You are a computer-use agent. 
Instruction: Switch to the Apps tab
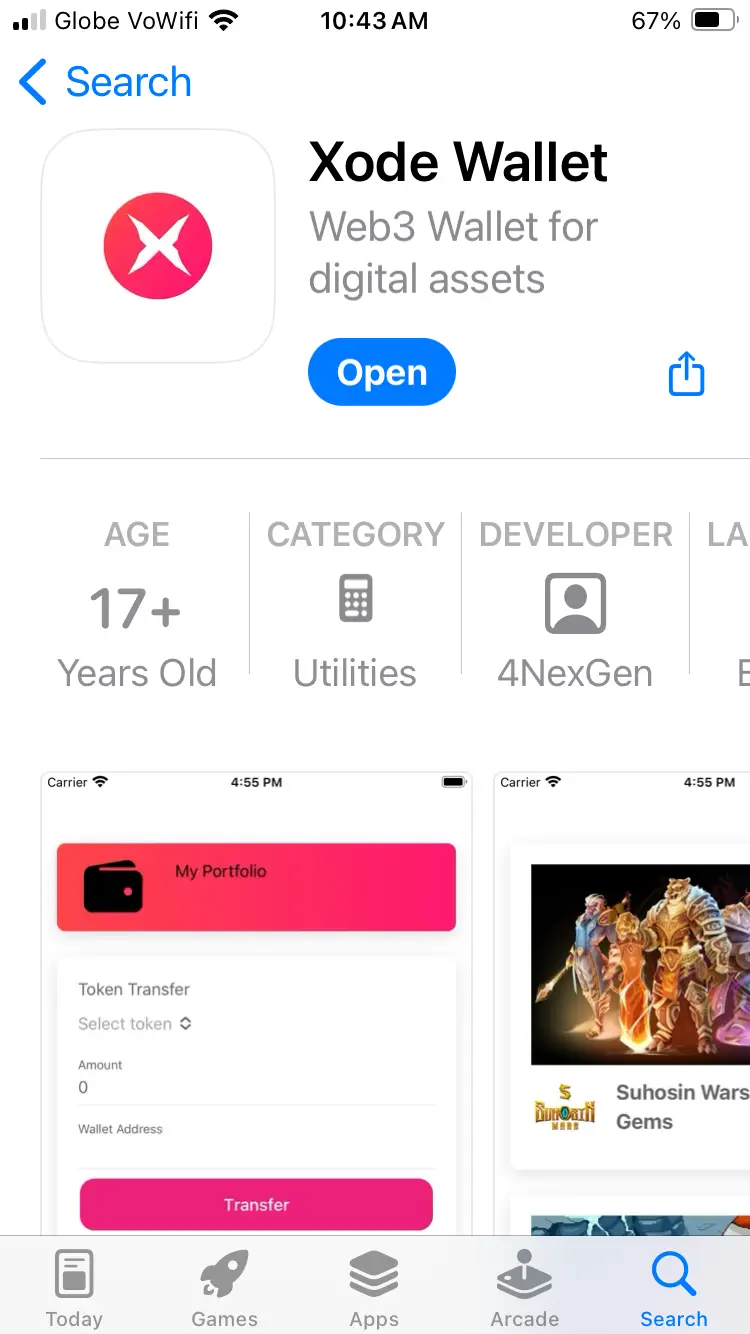(374, 1290)
